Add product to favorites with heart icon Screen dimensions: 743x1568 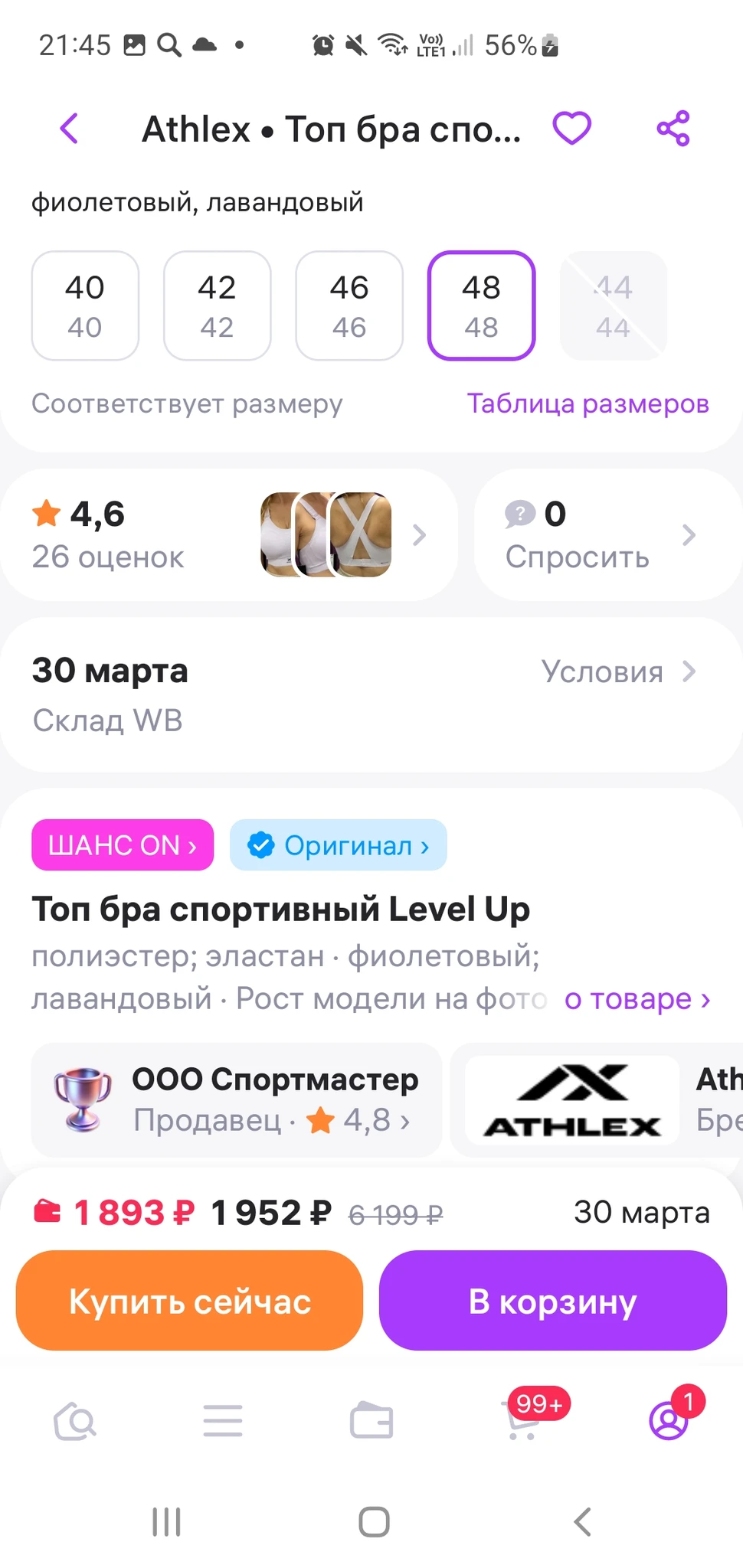(572, 128)
